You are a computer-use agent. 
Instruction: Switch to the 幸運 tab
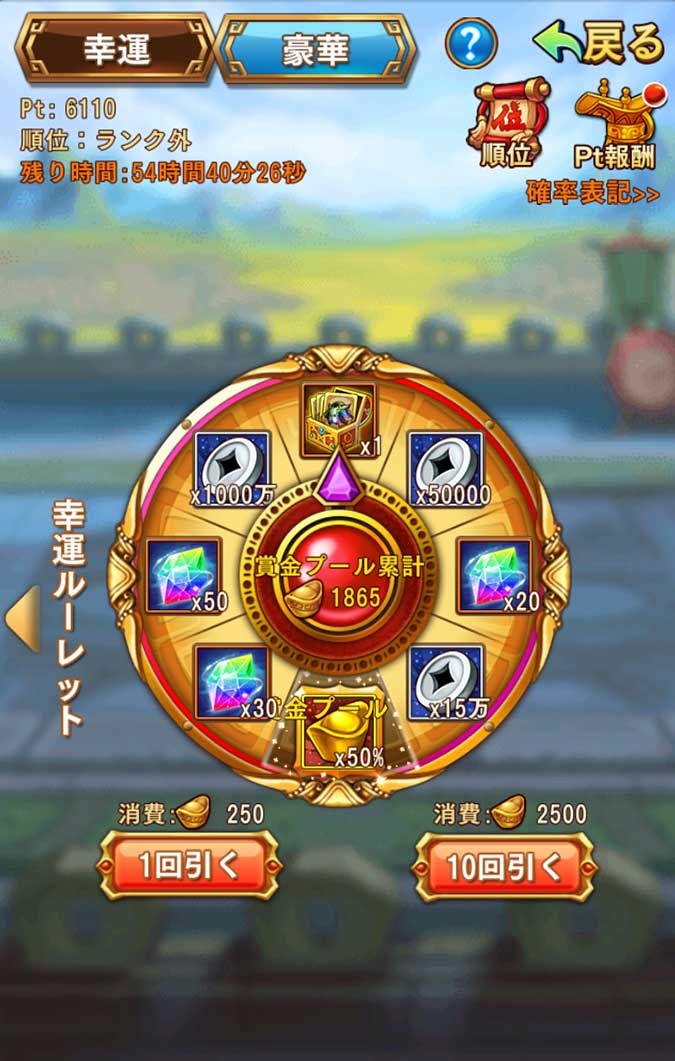pyautogui.click(x=116, y=49)
